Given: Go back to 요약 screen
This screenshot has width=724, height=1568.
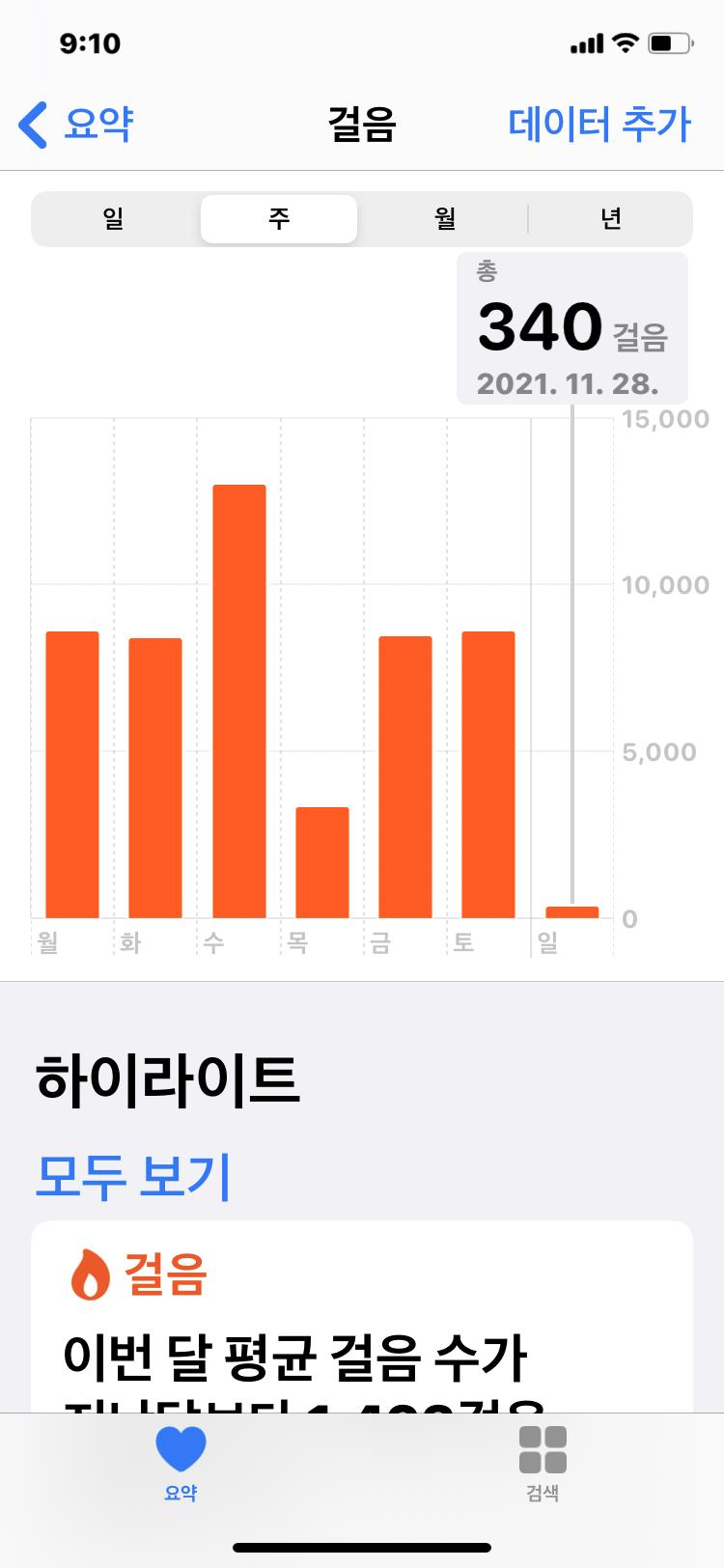Looking at the screenshot, I should tap(77, 125).
